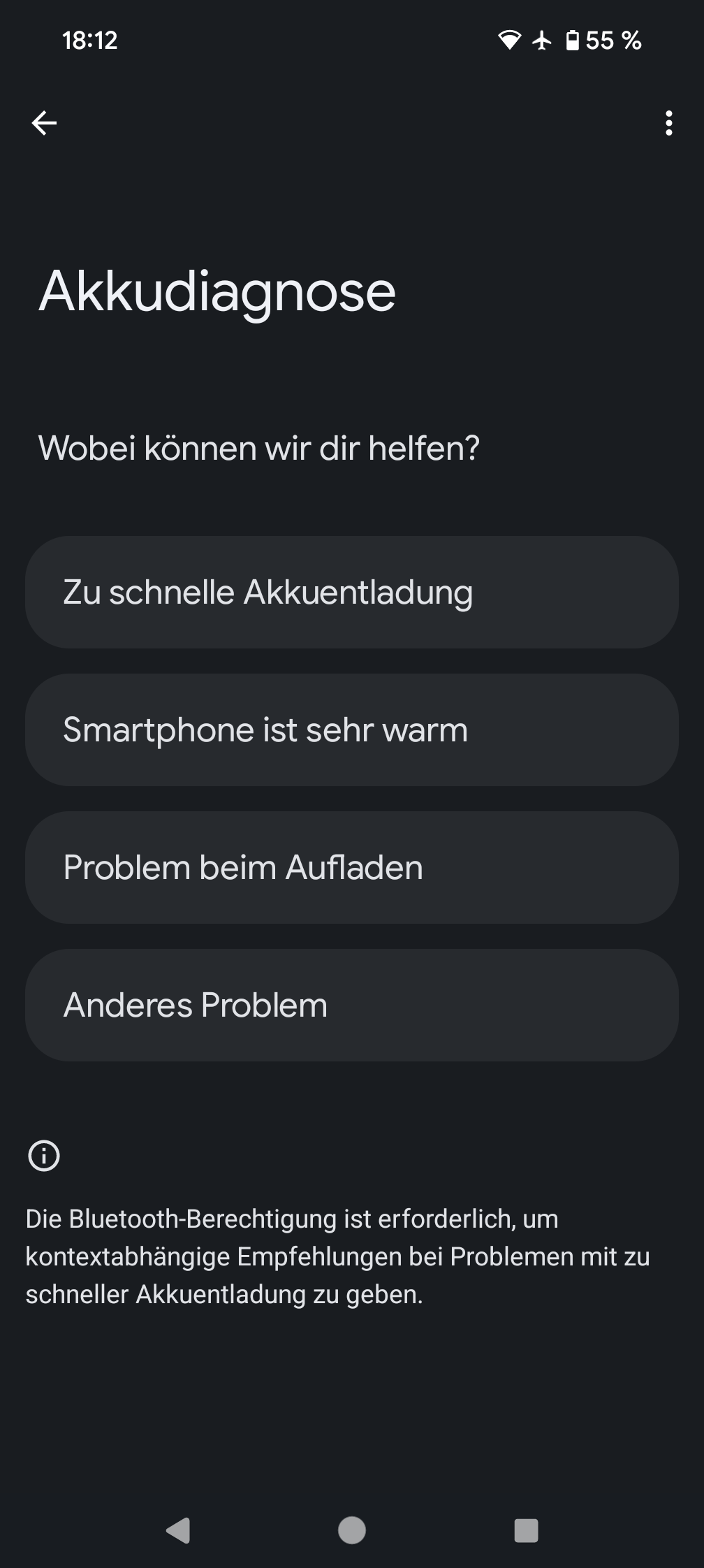Tap Anderes Problem
This screenshot has height=1568, width=704.
point(352,1005)
